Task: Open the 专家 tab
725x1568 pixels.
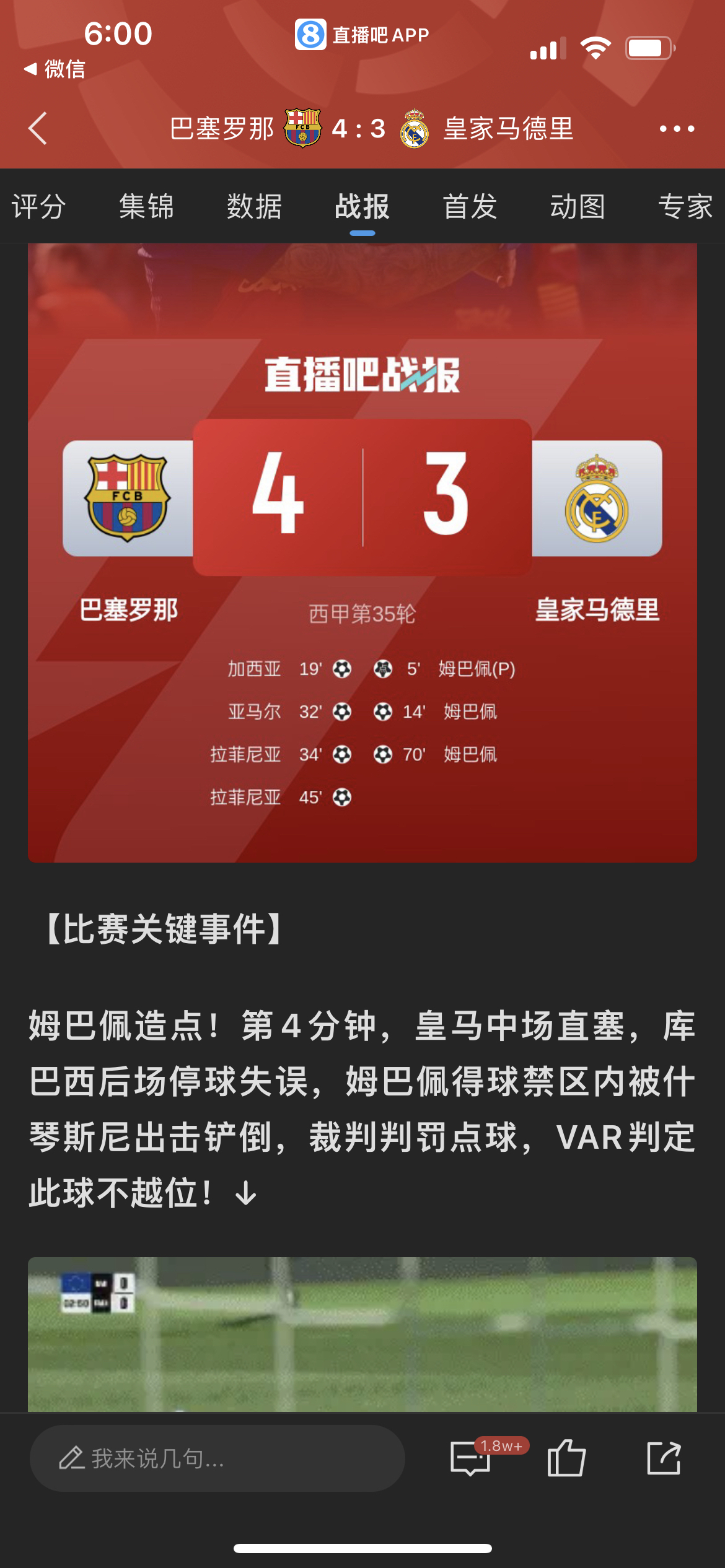Action: point(685,206)
